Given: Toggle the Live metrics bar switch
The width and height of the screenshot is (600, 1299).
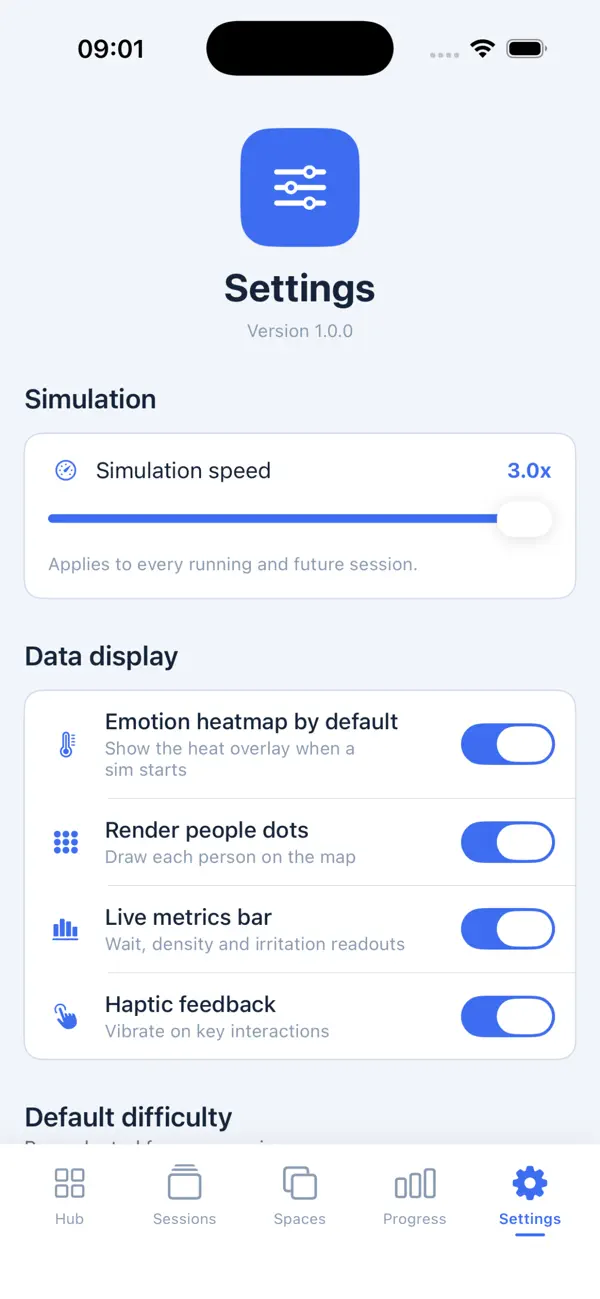Looking at the screenshot, I should pos(507,929).
